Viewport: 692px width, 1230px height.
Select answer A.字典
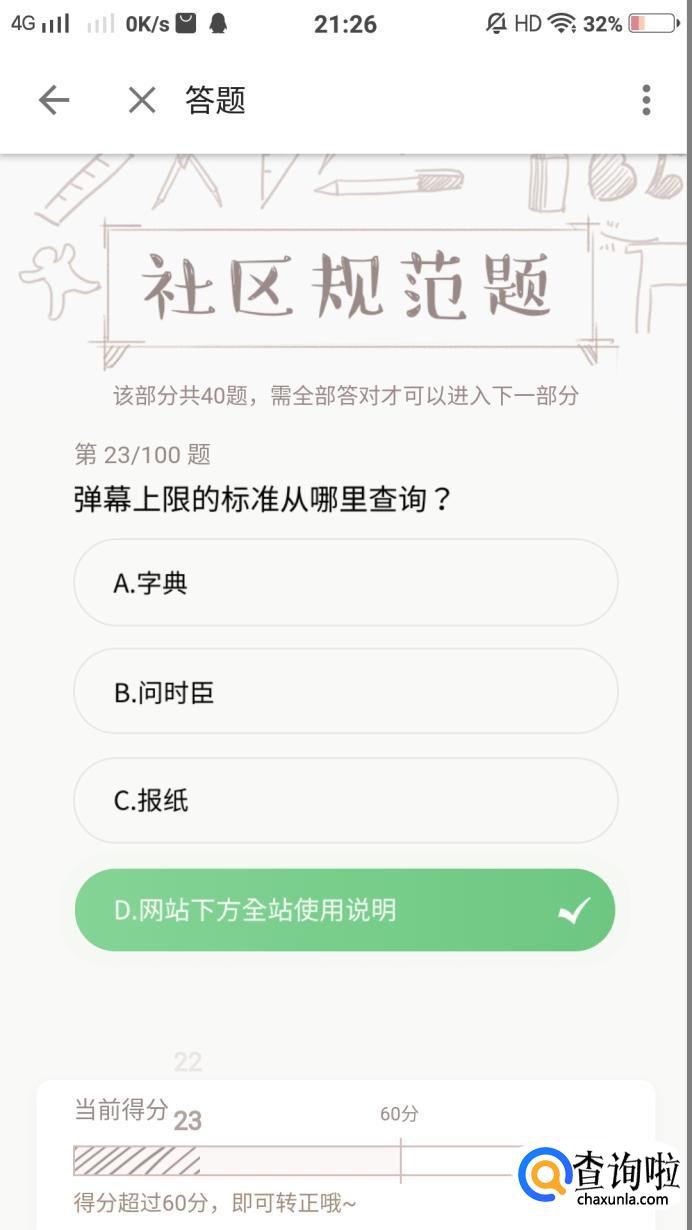click(x=345, y=583)
